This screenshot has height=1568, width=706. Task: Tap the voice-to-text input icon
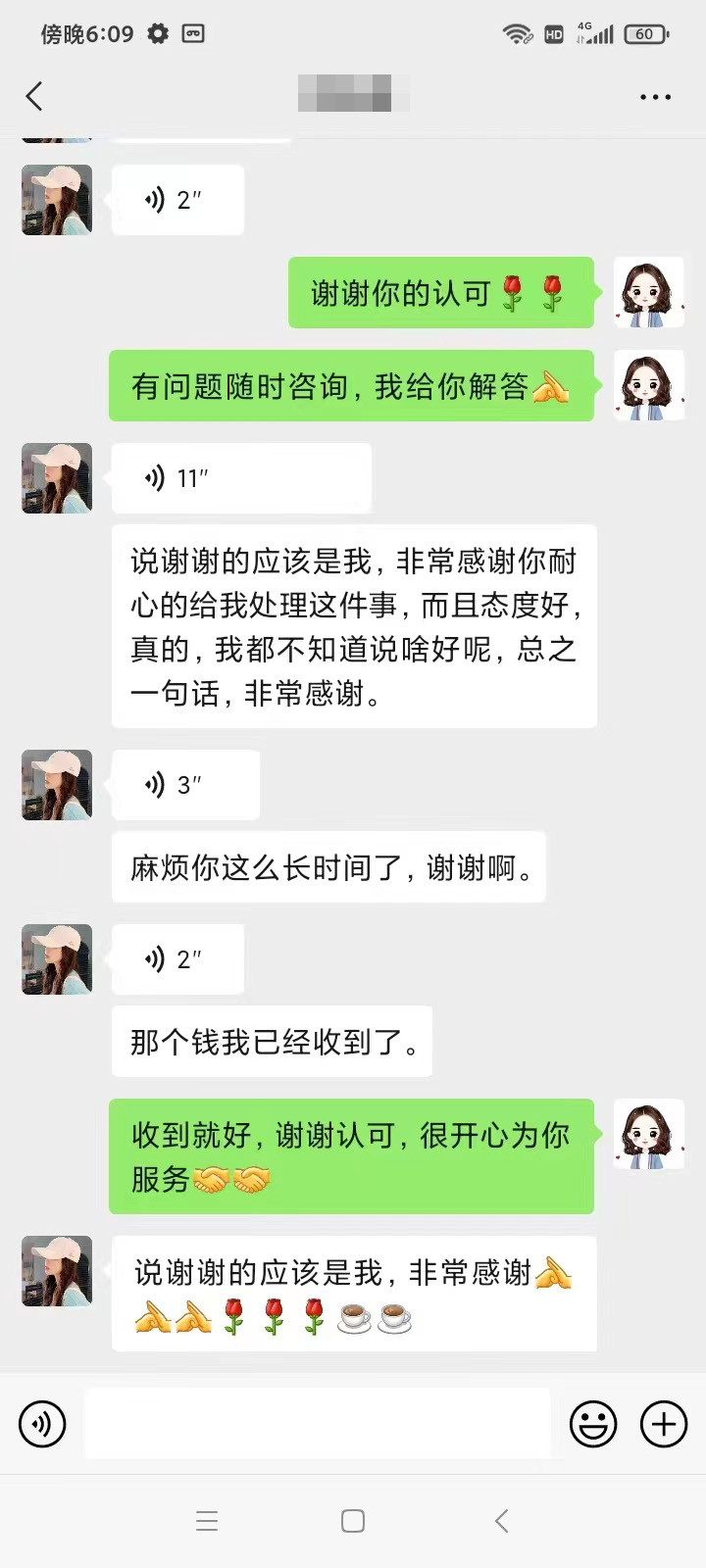pyautogui.click(x=41, y=1424)
